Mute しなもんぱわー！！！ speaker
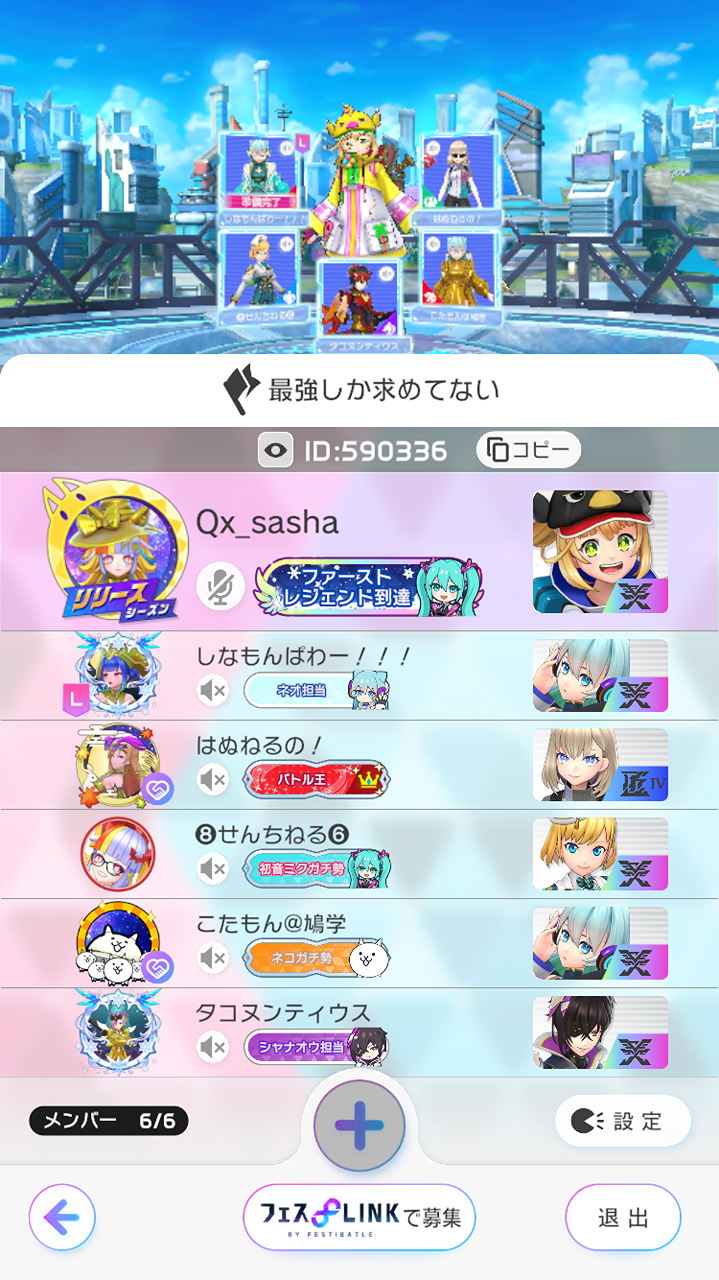 tap(213, 691)
